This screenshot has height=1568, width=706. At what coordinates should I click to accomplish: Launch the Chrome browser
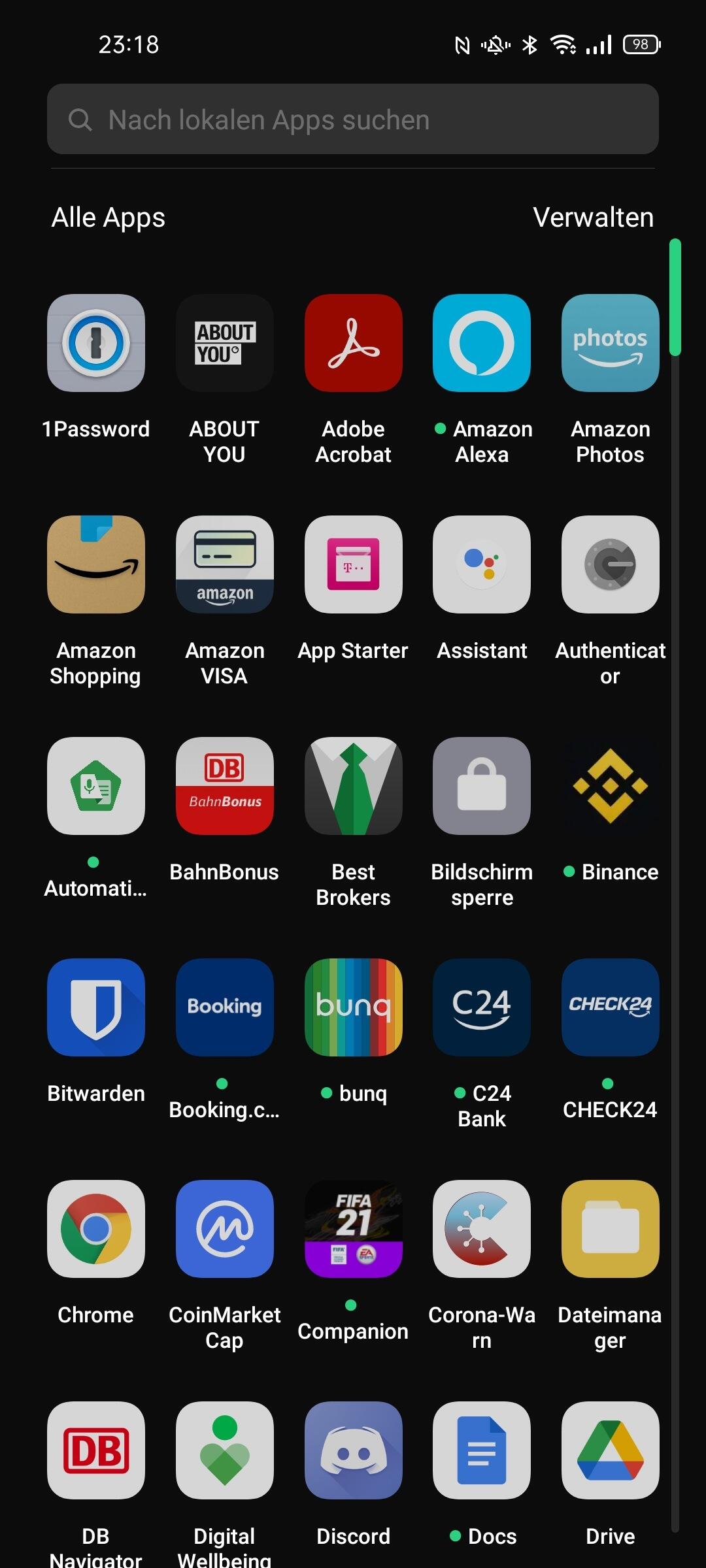(x=96, y=1230)
